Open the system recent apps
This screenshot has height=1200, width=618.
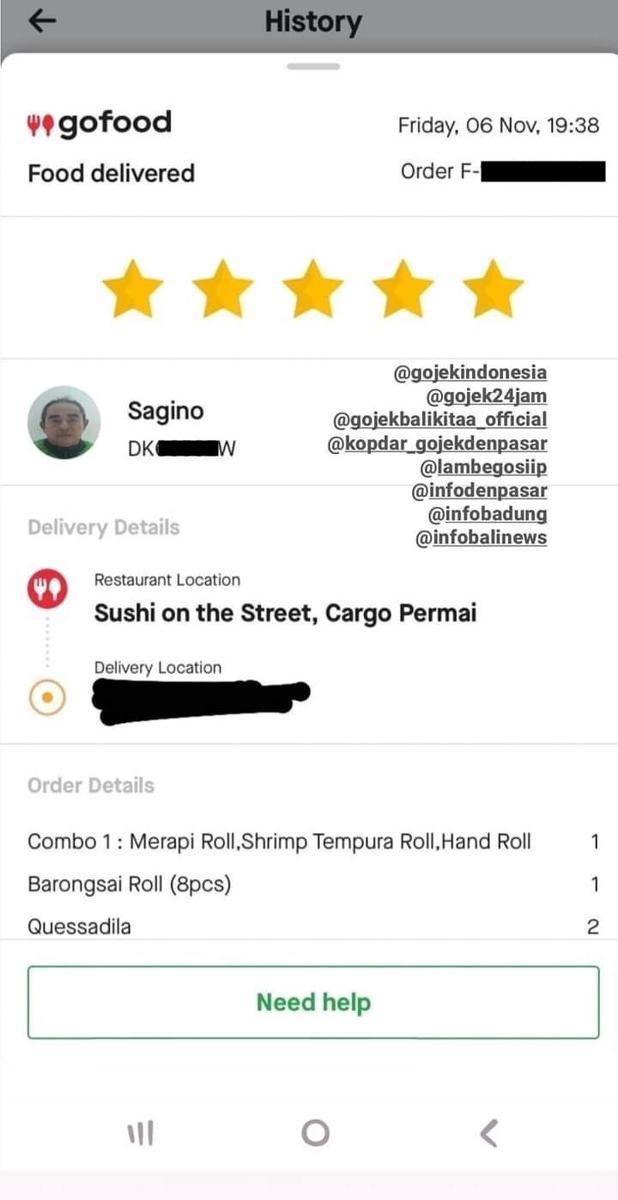click(141, 1132)
